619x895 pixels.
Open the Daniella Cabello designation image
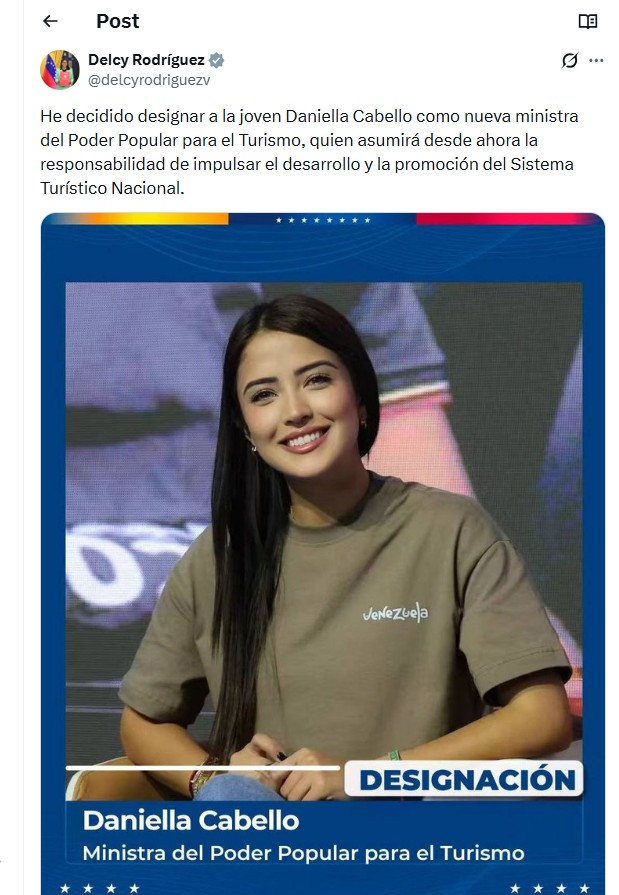point(323,550)
